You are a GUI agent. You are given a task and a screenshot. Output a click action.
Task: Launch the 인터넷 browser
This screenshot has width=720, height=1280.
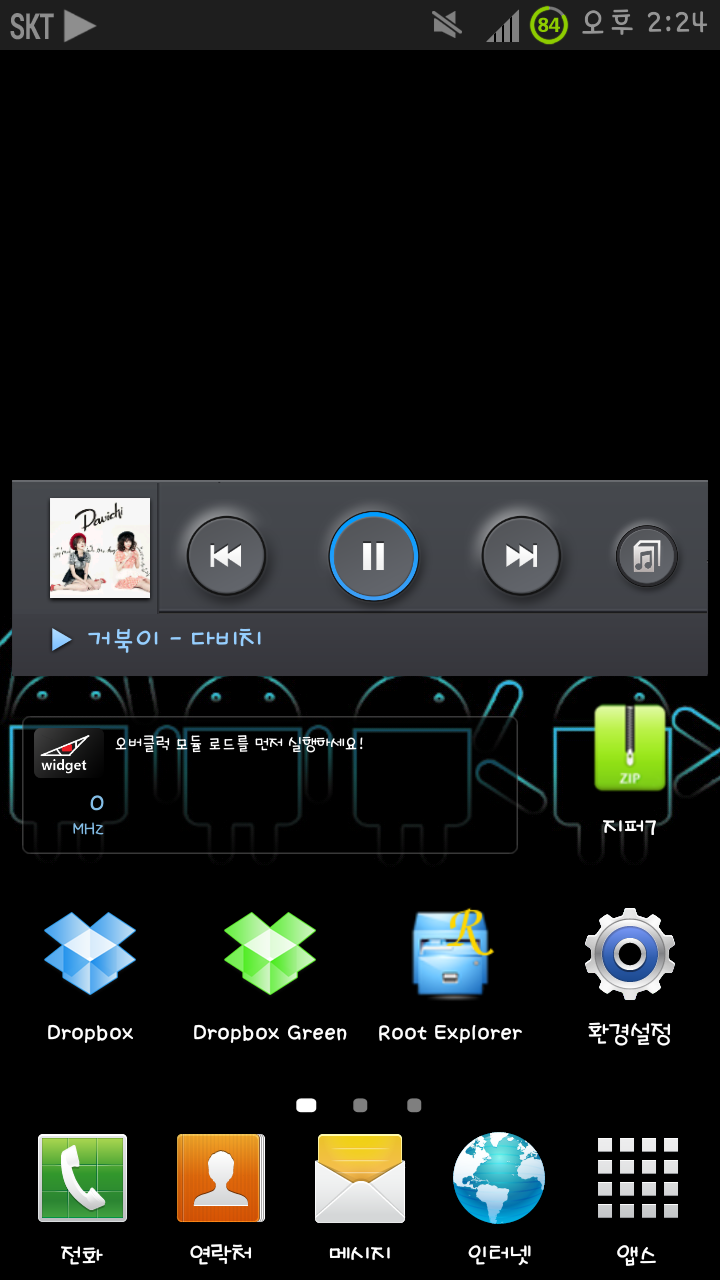[499, 1195]
